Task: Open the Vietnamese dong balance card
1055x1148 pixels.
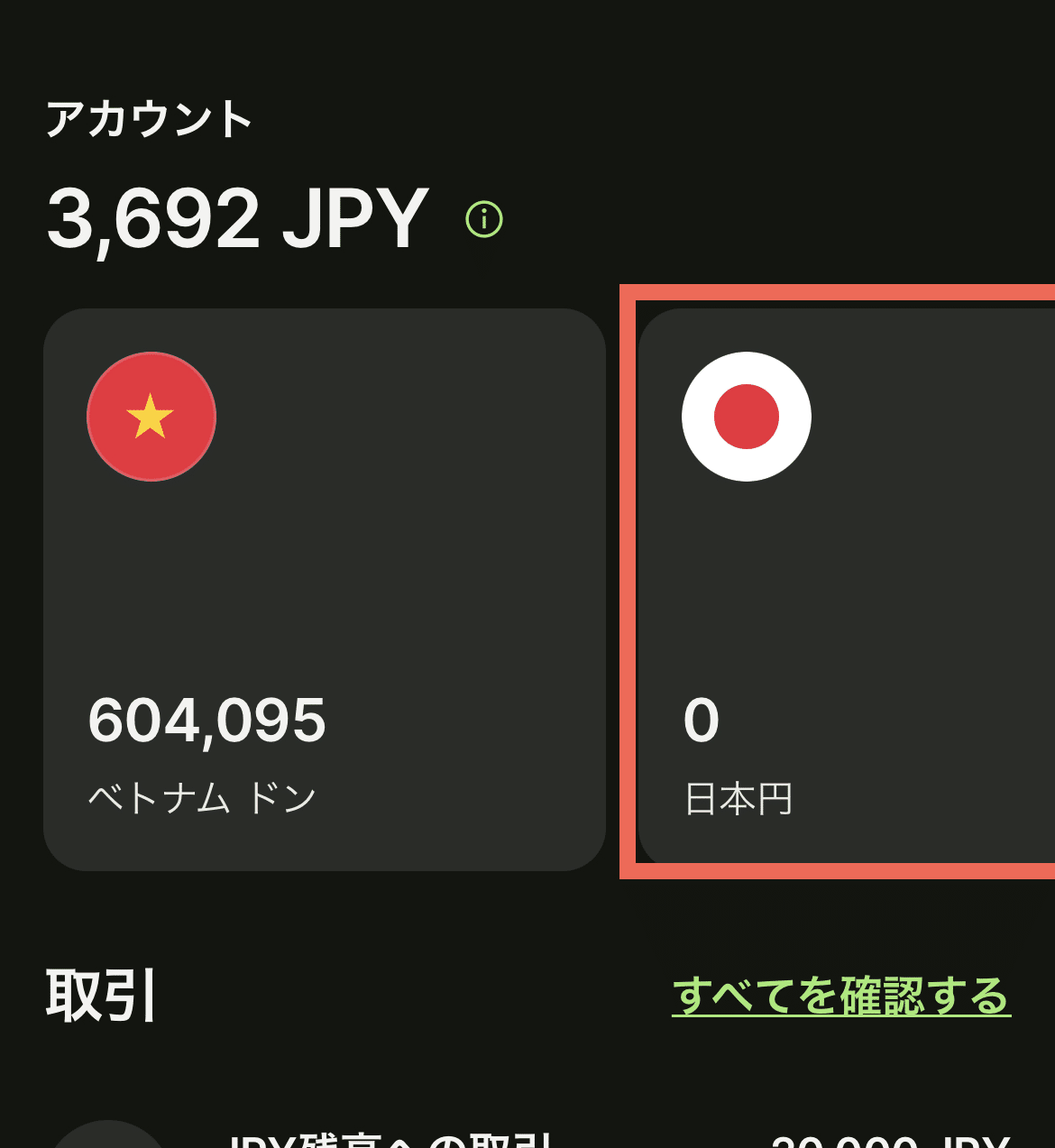Action: (324, 589)
